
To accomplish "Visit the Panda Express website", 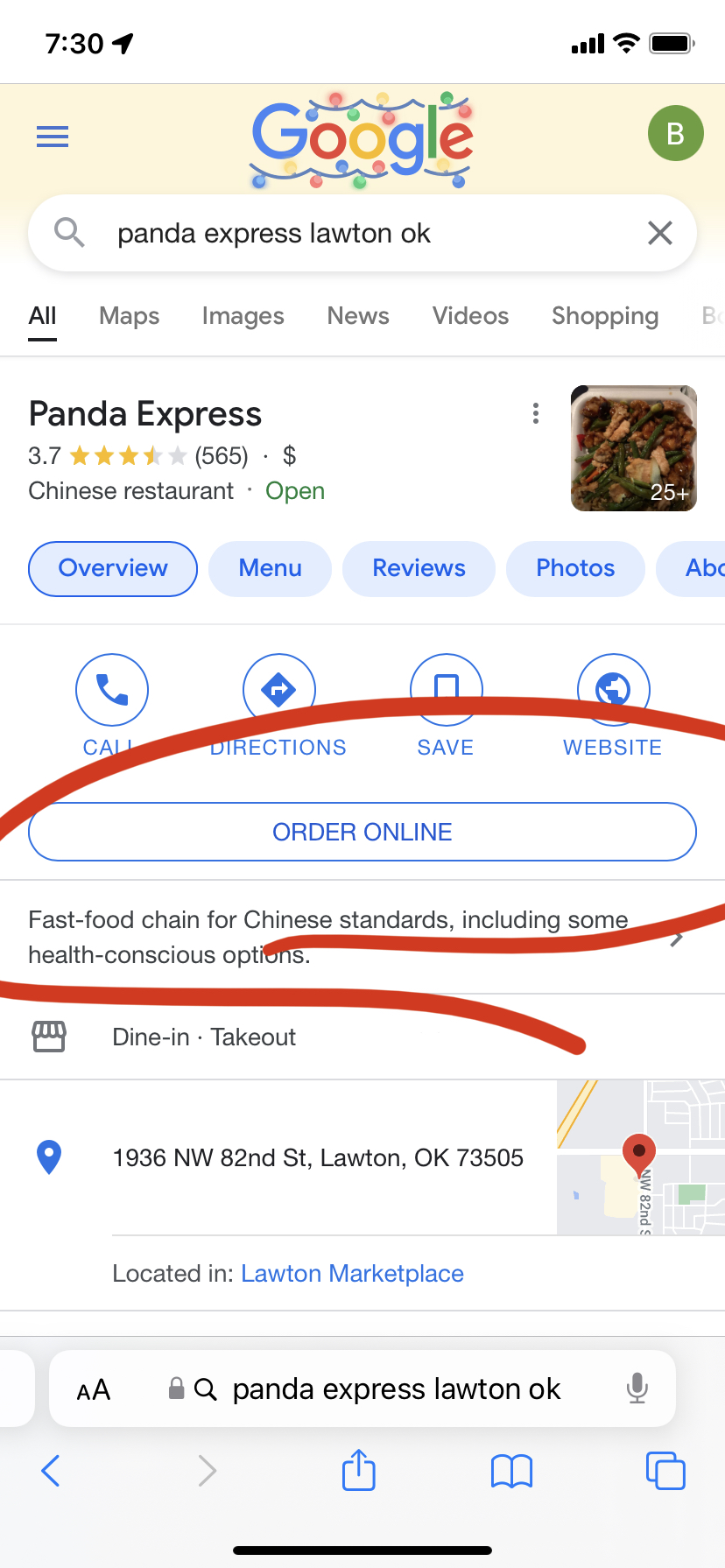I will pyautogui.click(x=613, y=690).
